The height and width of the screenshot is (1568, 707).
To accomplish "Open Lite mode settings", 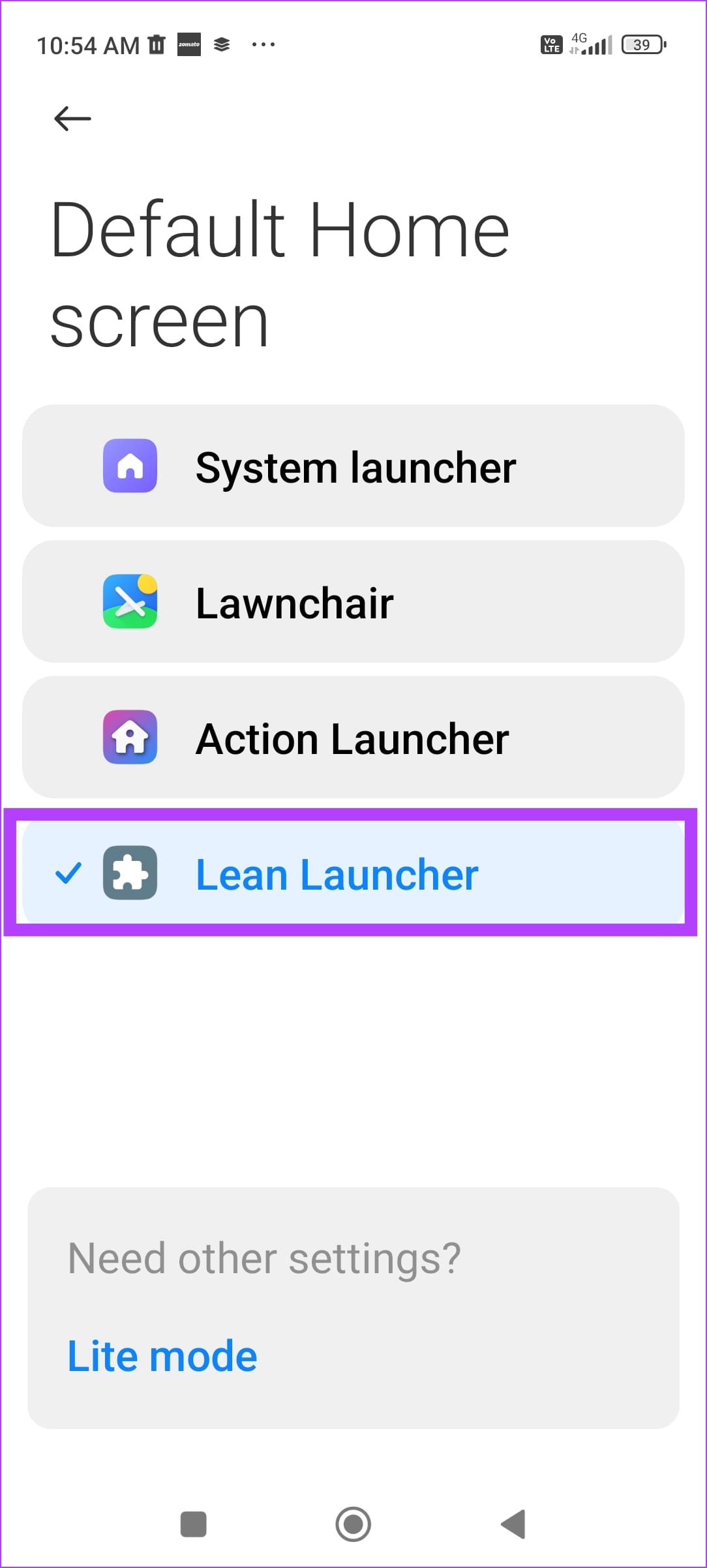I will click(162, 1355).
